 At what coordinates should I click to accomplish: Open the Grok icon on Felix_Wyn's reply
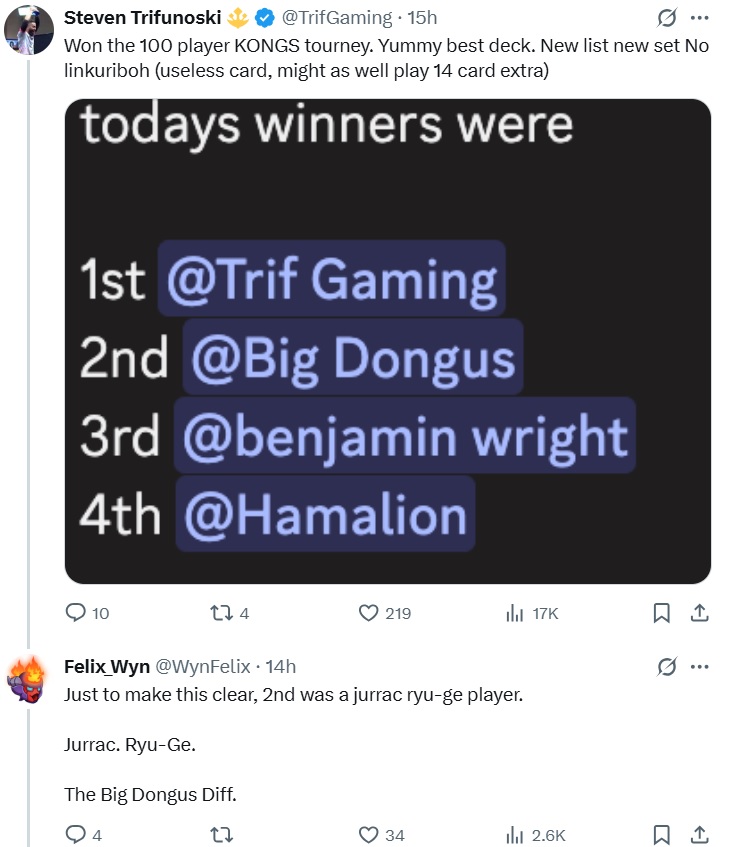663,666
